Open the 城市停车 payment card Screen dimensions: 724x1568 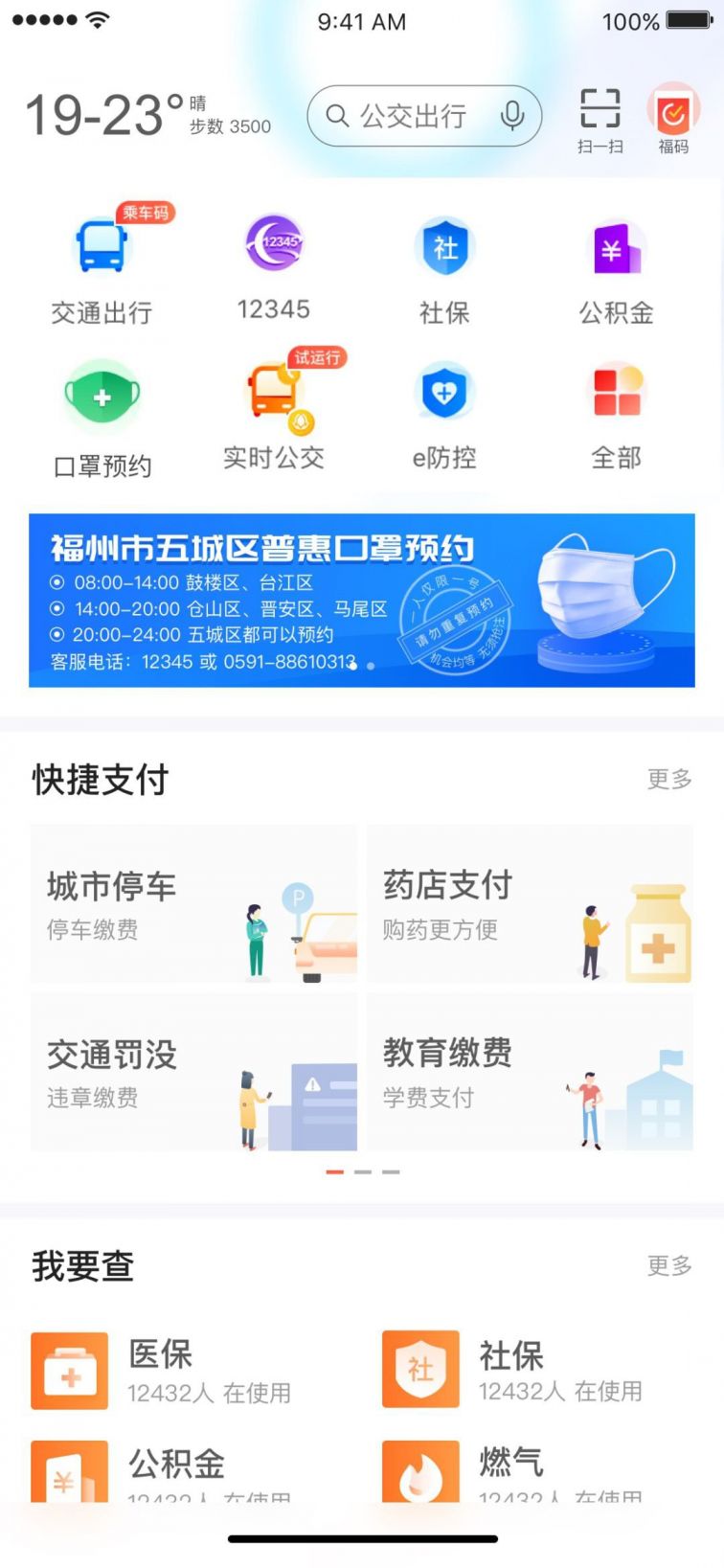[x=193, y=904]
